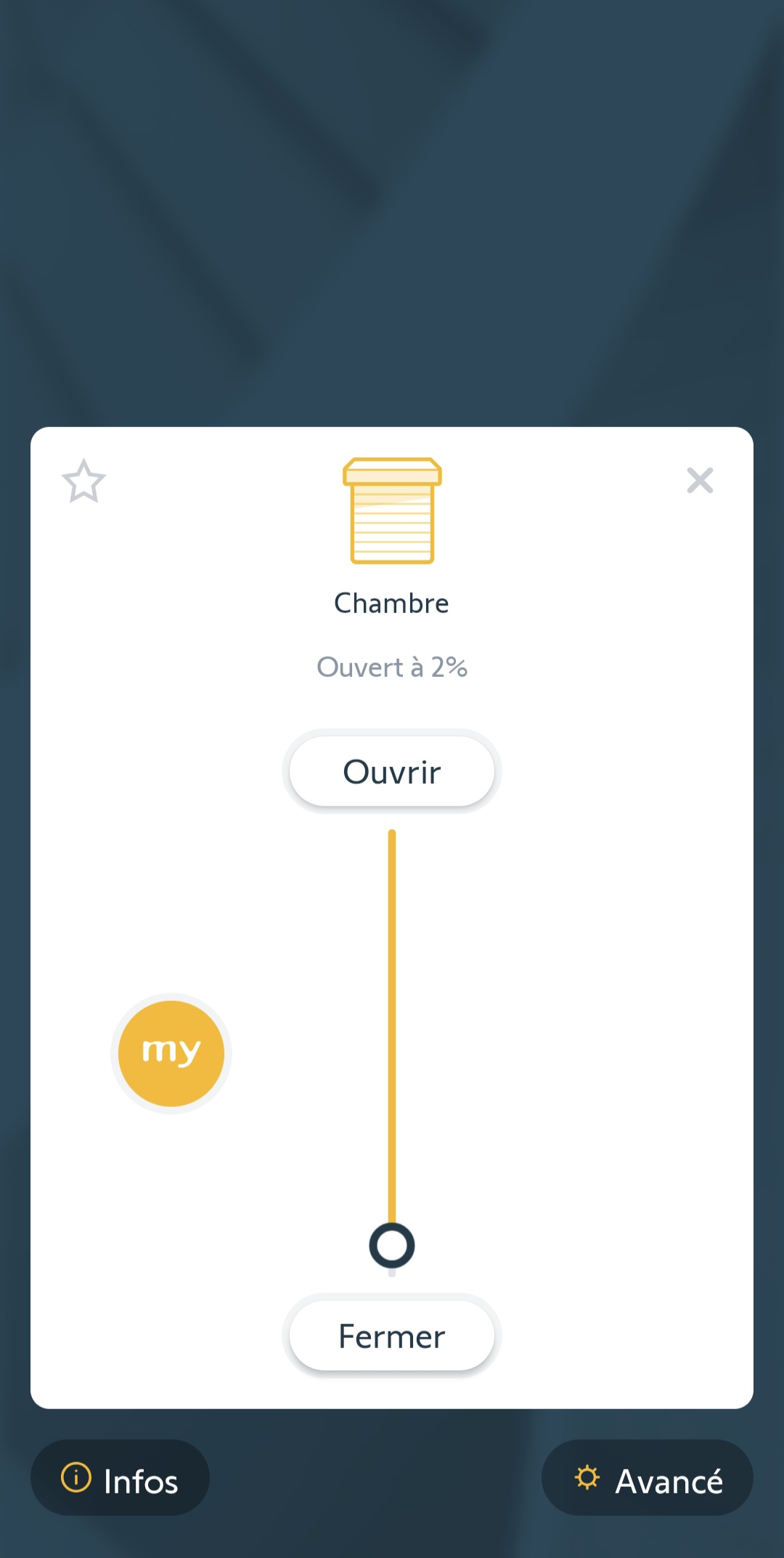Tap the shutter position slider handle

click(x=392, y=1245)
